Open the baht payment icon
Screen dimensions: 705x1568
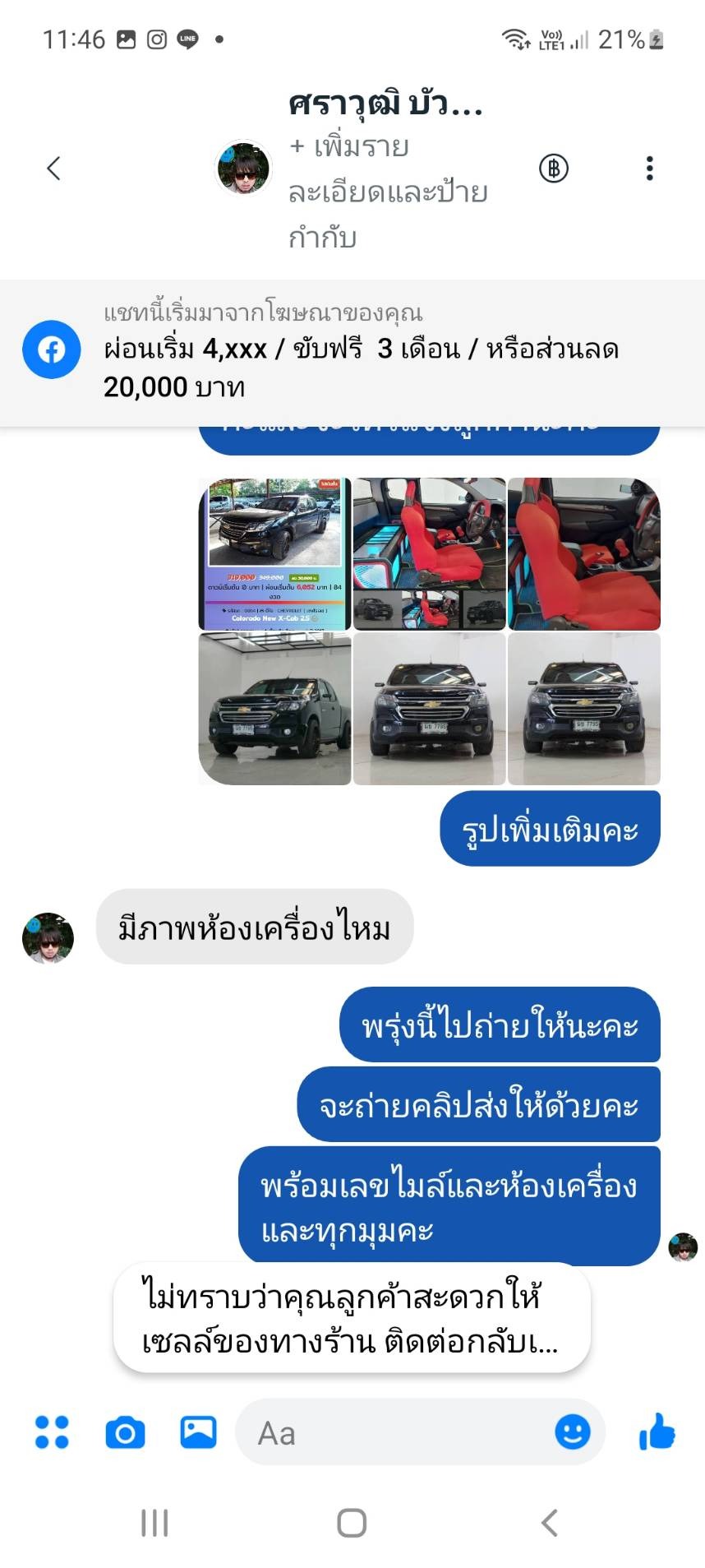pyautogui.click(x=554, y=169)
